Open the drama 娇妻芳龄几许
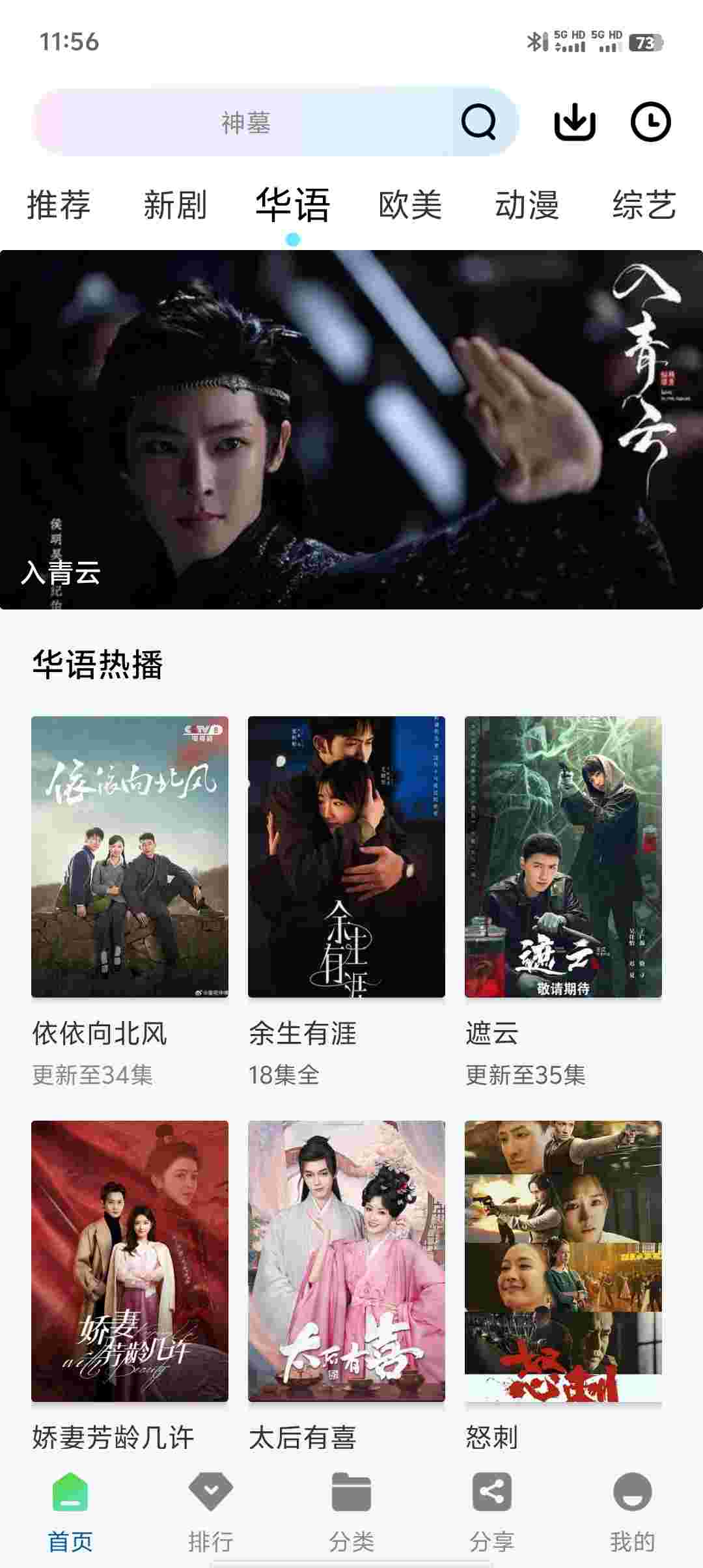The image size is (703, 1568). (x=130, y=1261)
